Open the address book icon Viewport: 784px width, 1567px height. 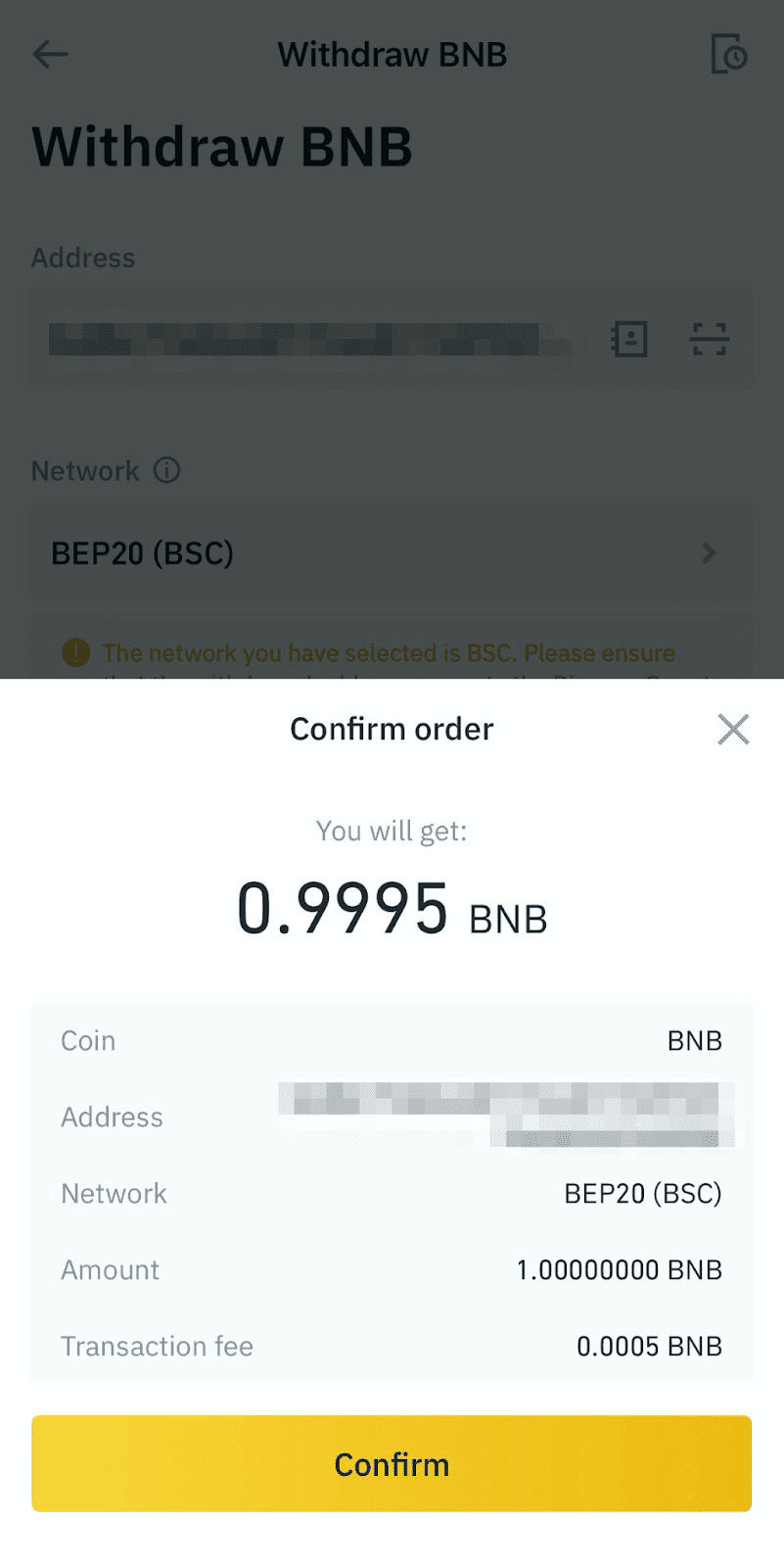coord(629,339)
